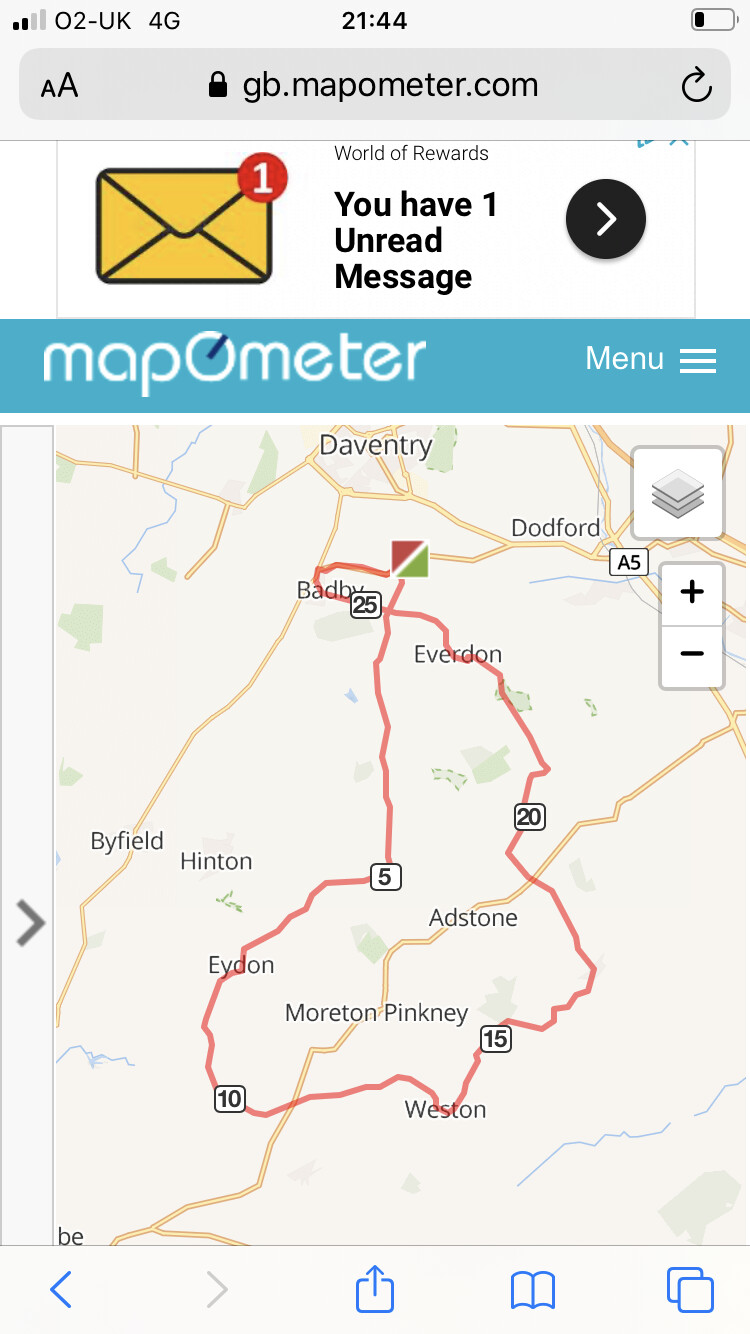Open the unread message ad arrow
Viewport: 750px width, 1334px height.
click(x=605, y=219)
